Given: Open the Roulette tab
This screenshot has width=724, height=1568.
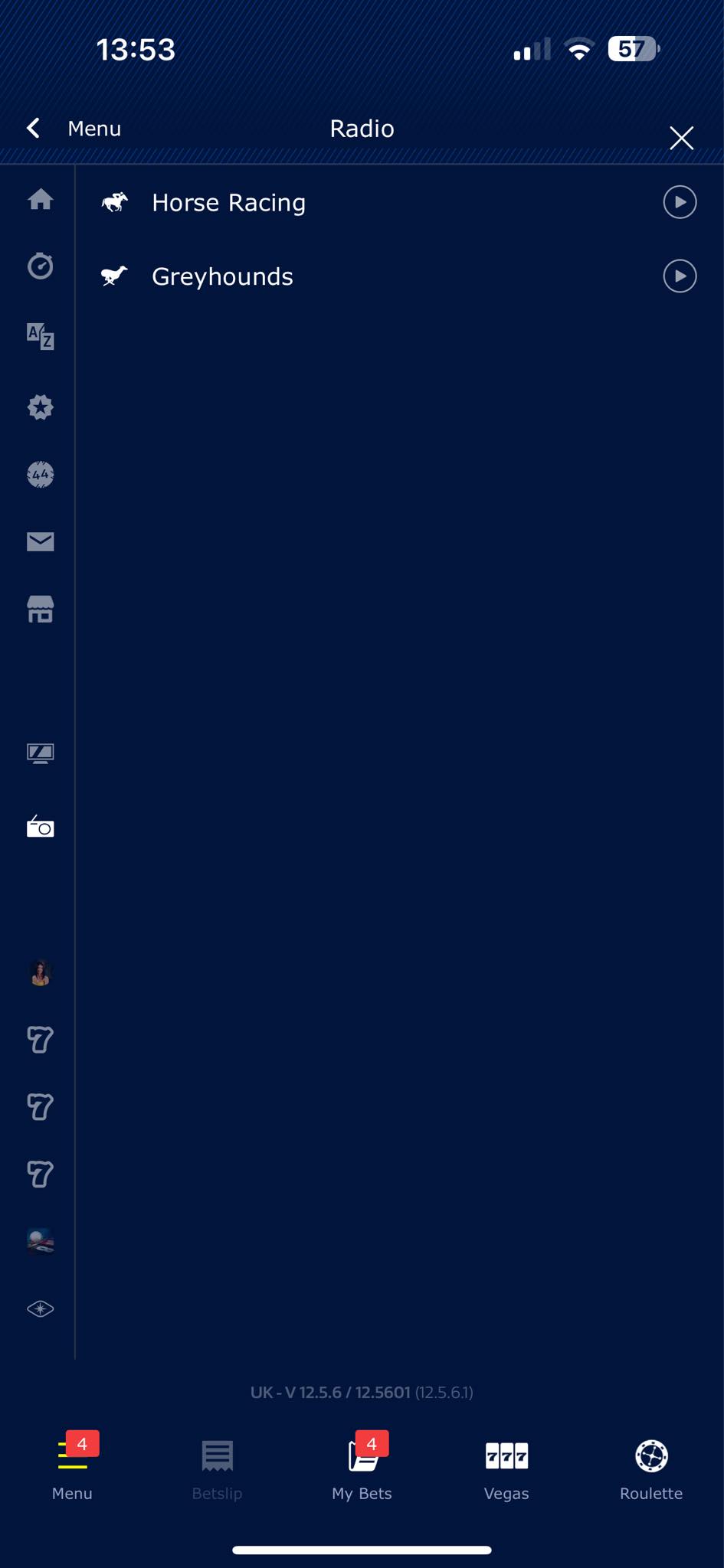Looking at the screenshot, I should click(x=651, y=1468).
